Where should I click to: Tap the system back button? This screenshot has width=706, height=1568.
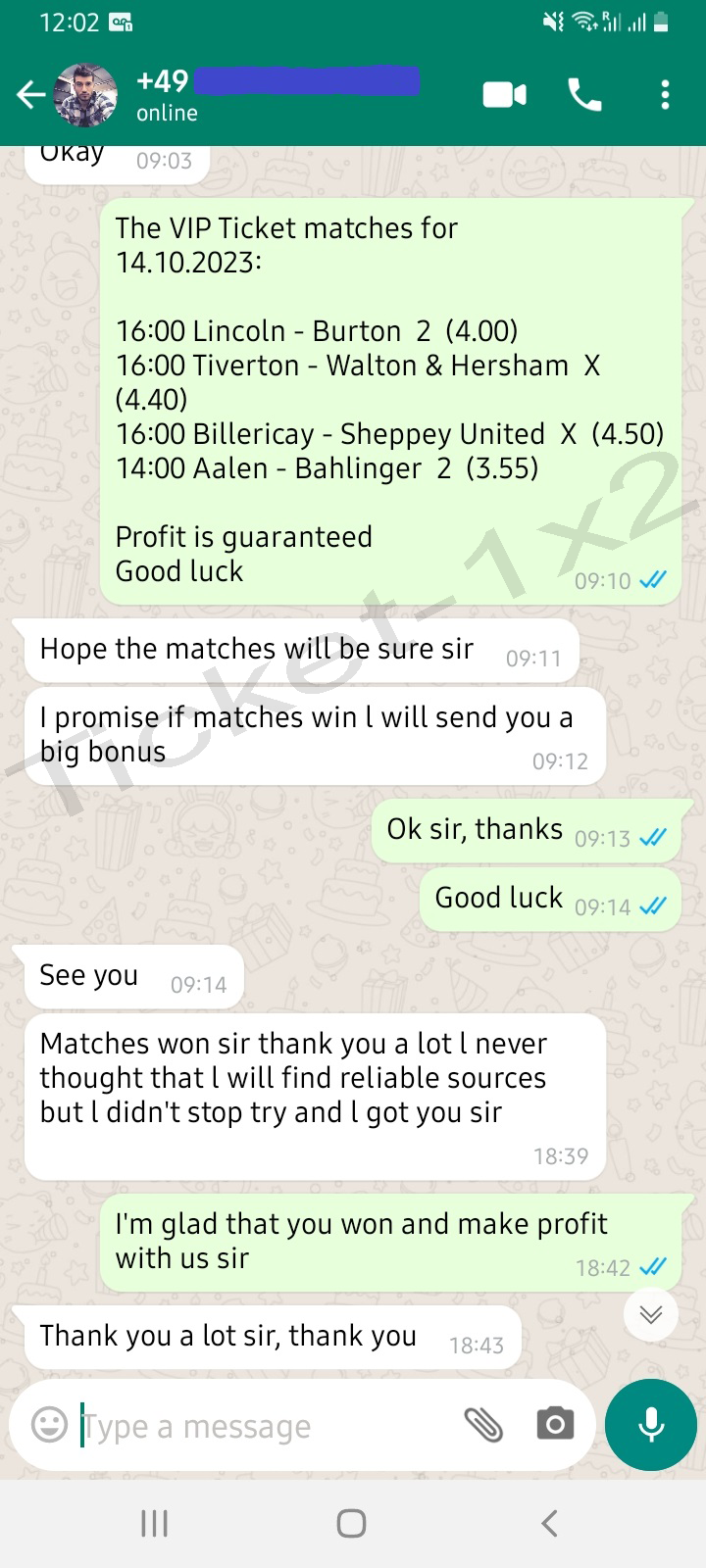pyautogui.click(x=550, y=1523)
